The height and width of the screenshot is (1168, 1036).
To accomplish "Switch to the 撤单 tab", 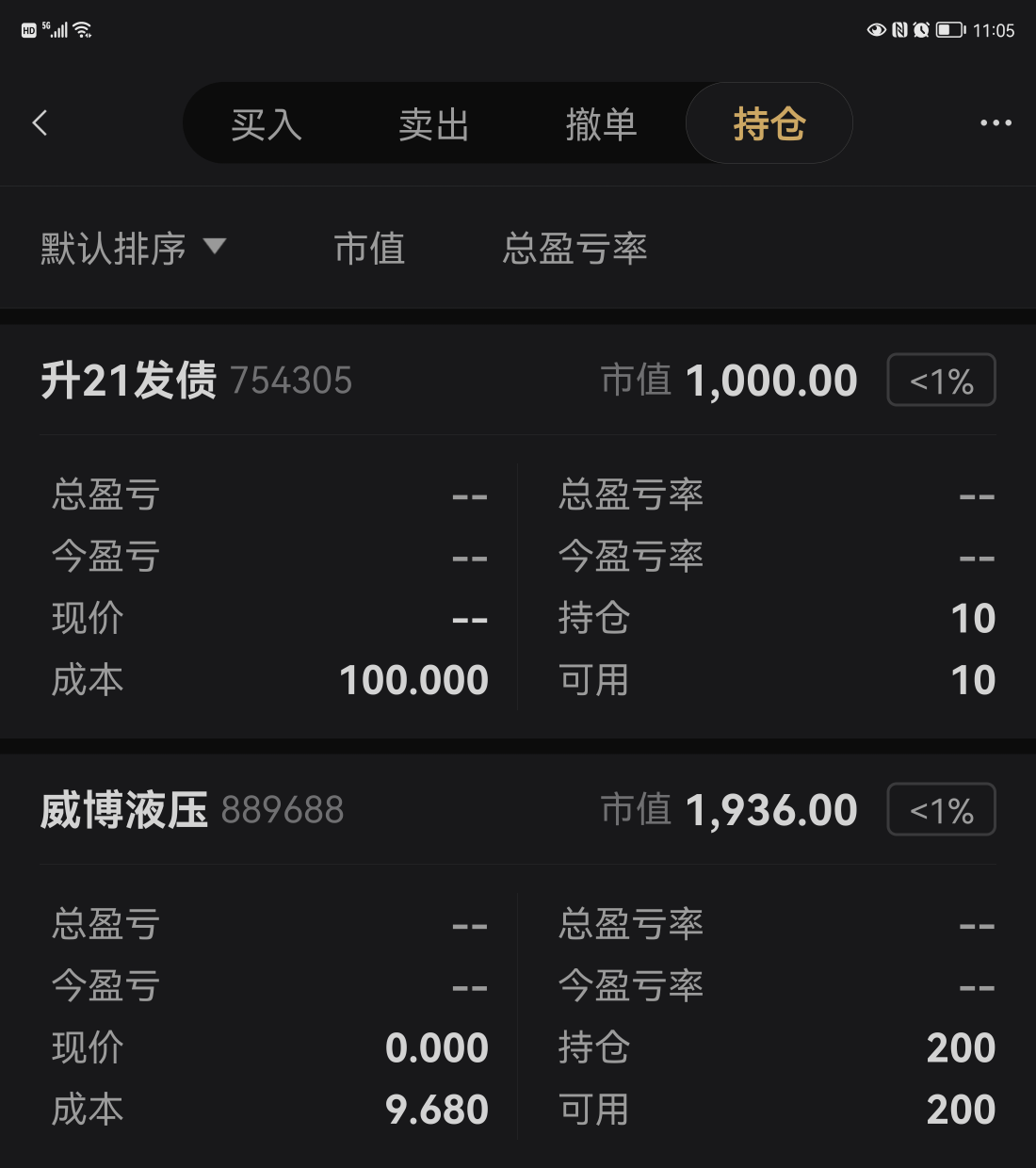I will [601, 124].
